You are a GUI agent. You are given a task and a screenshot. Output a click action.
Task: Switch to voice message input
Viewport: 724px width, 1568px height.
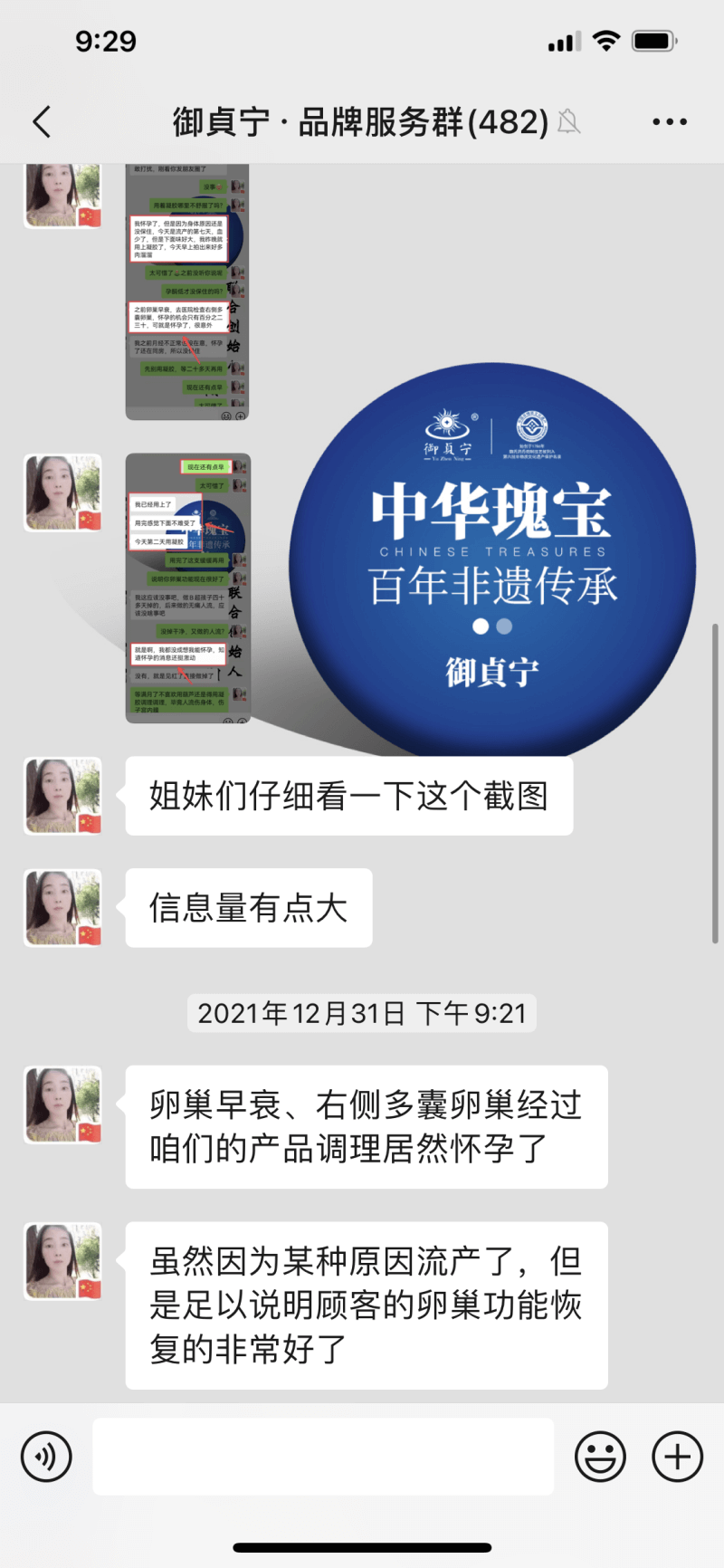point(46,1457)
